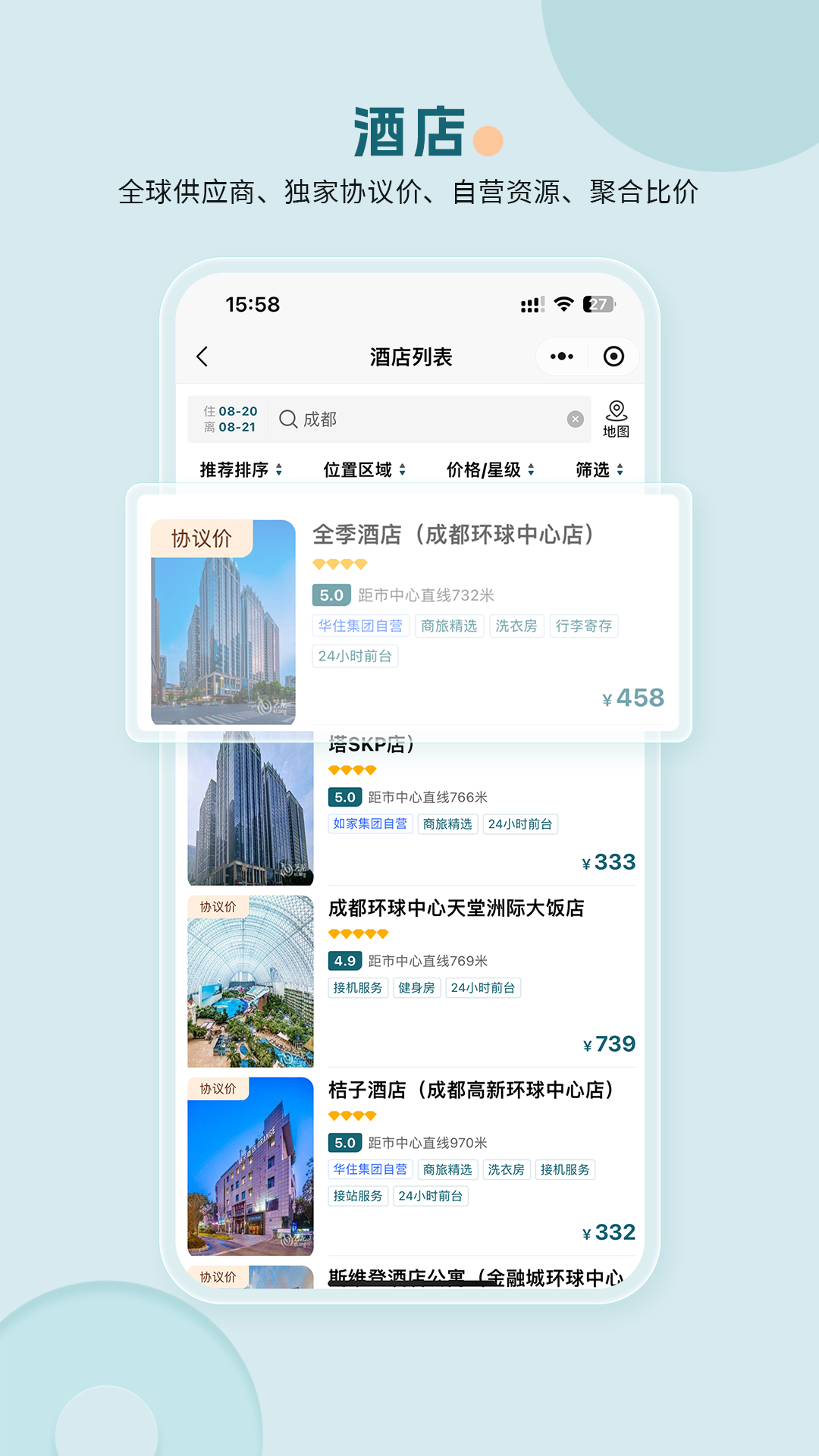This screenshot has height=1456, width=819.
Task: Clear the 成都 search keyword with the x icon
Action: coord(574,418)
